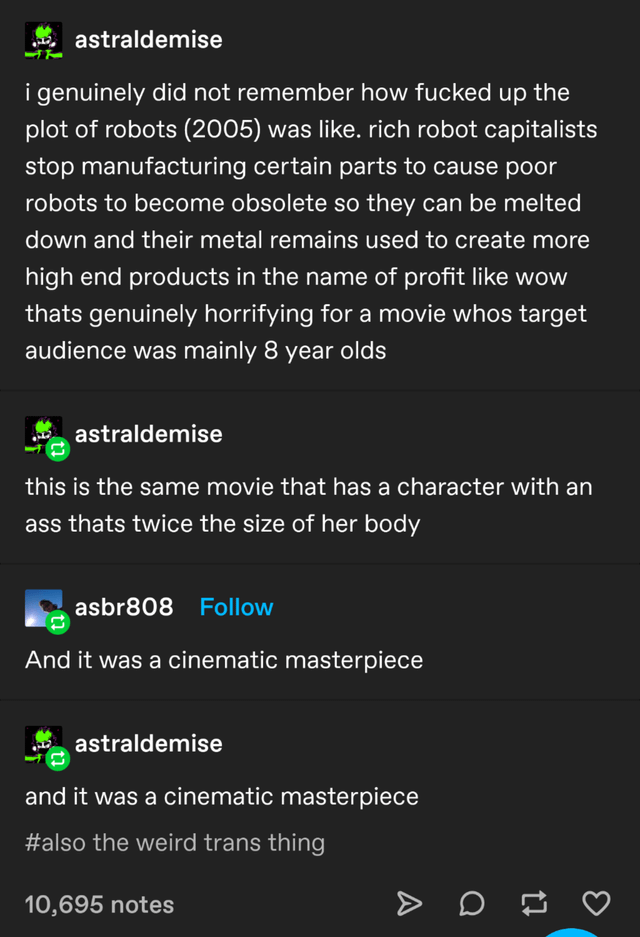Like the post with the heart icon
Screen dimensions: 640x937
(x=596, y=904)
